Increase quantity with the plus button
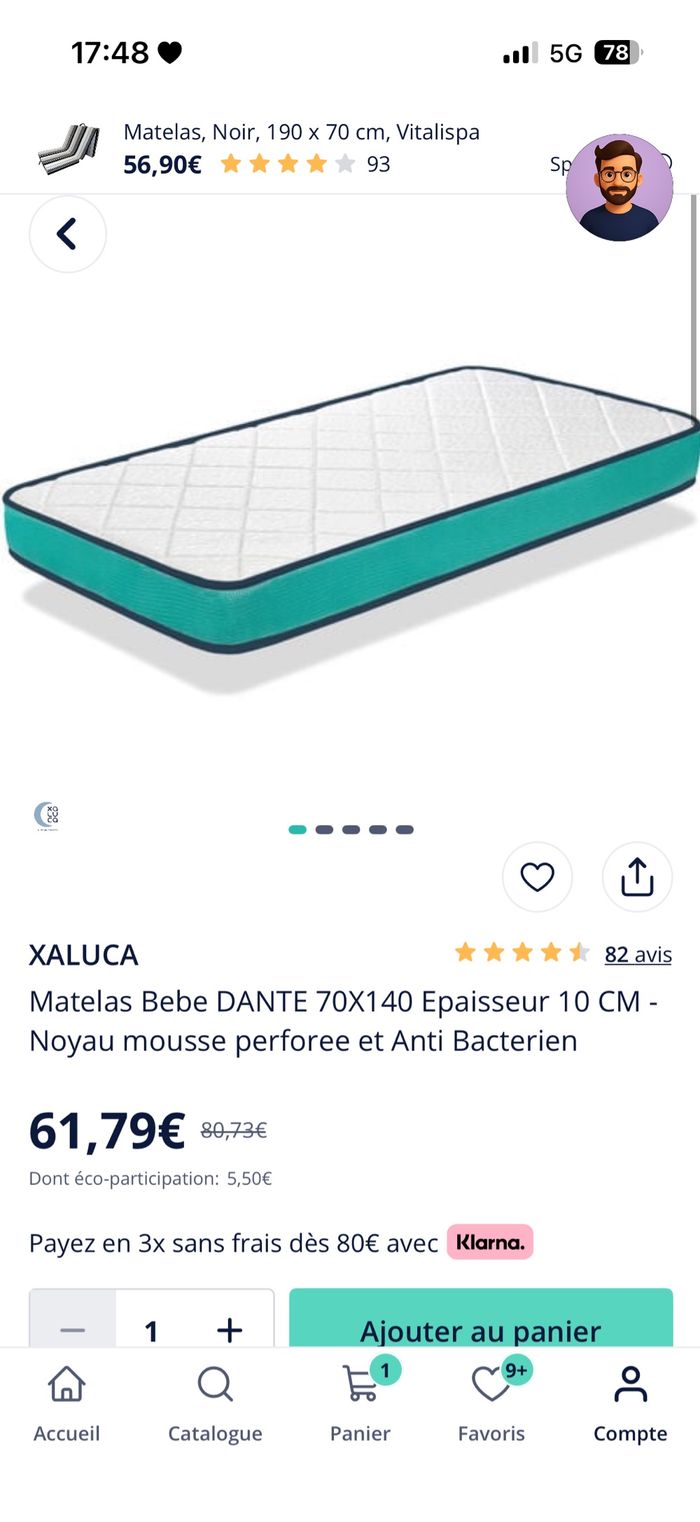700x1522 pixels. (230, 1330)
